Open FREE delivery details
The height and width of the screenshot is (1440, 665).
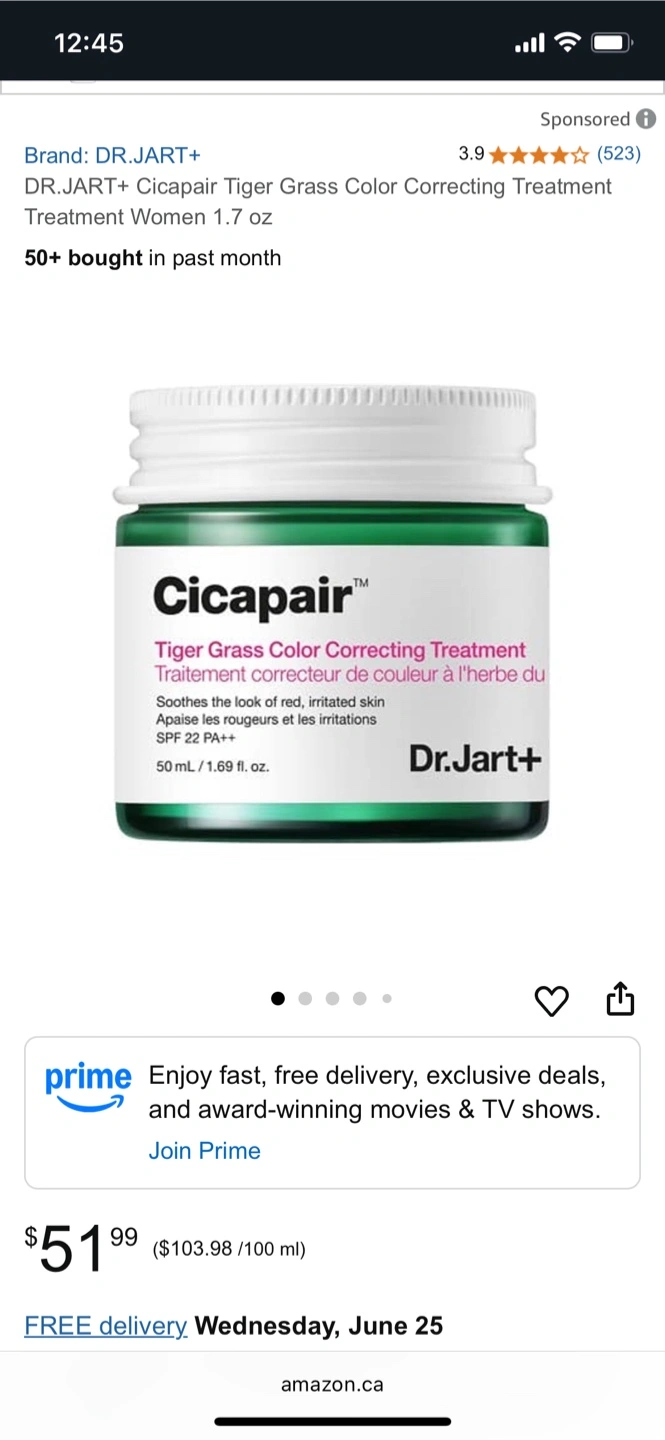click(x=105, y=1326)
